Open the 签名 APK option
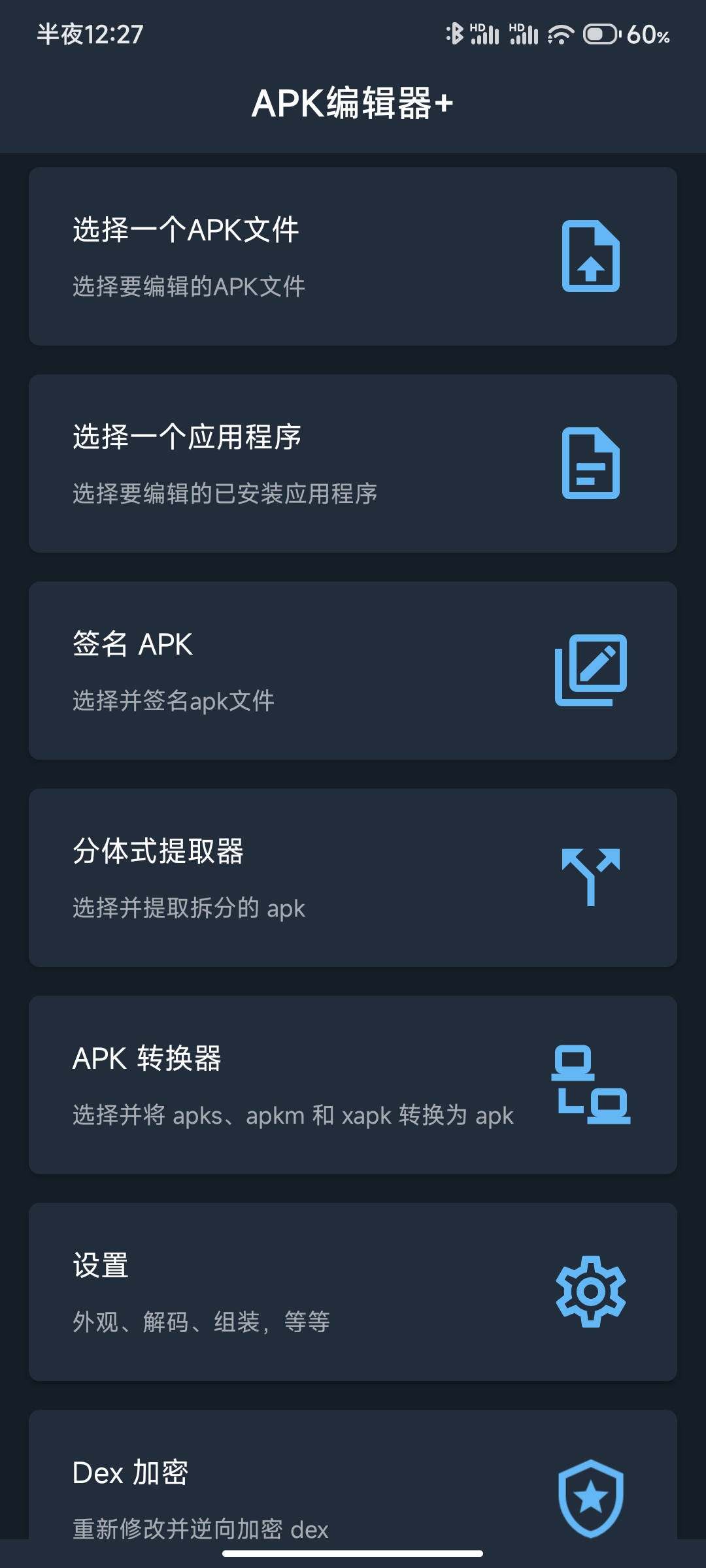 (x=353, y=670)
